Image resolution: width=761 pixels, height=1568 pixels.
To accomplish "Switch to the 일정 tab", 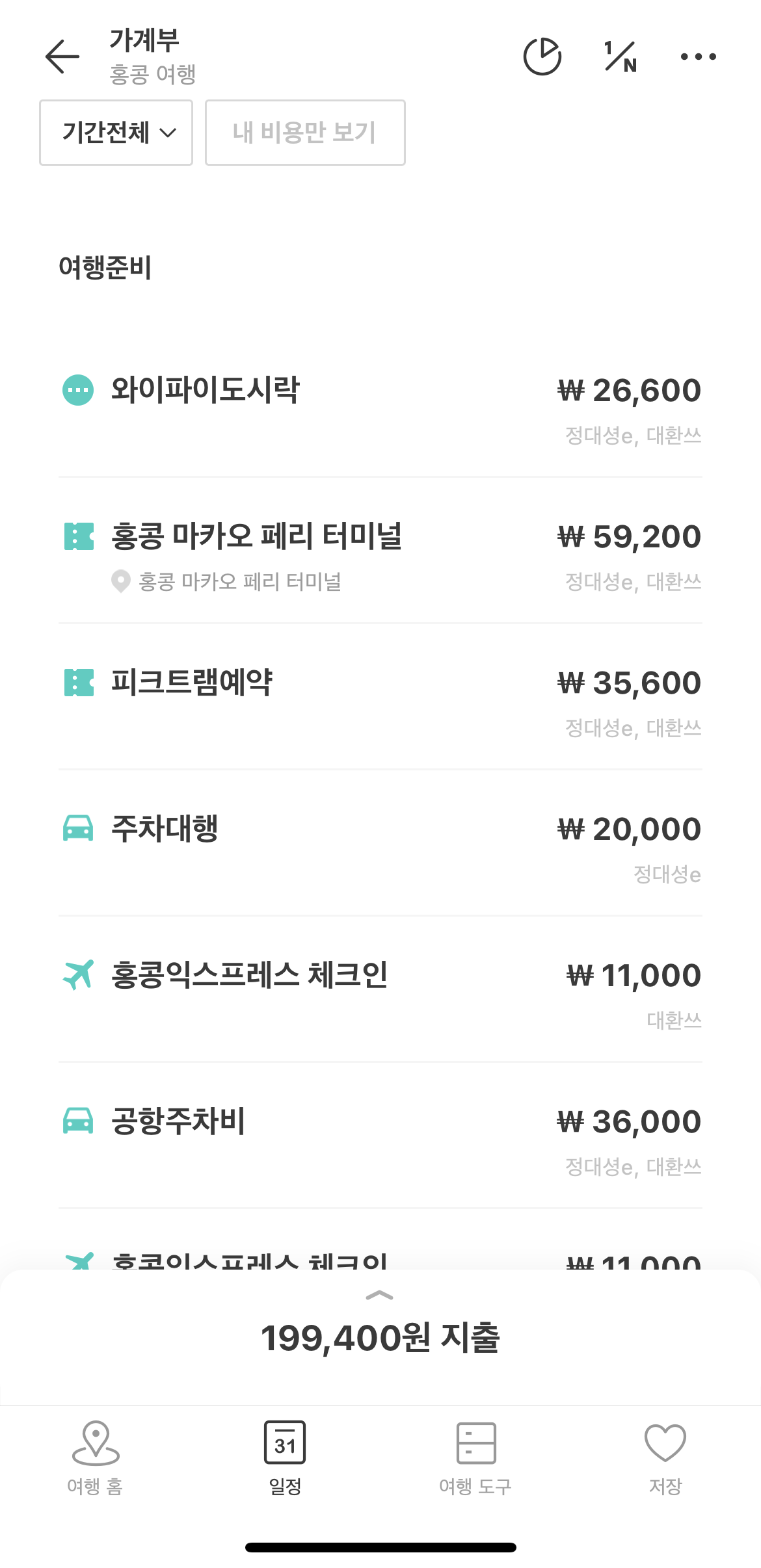I will (x=285, y=1457).
